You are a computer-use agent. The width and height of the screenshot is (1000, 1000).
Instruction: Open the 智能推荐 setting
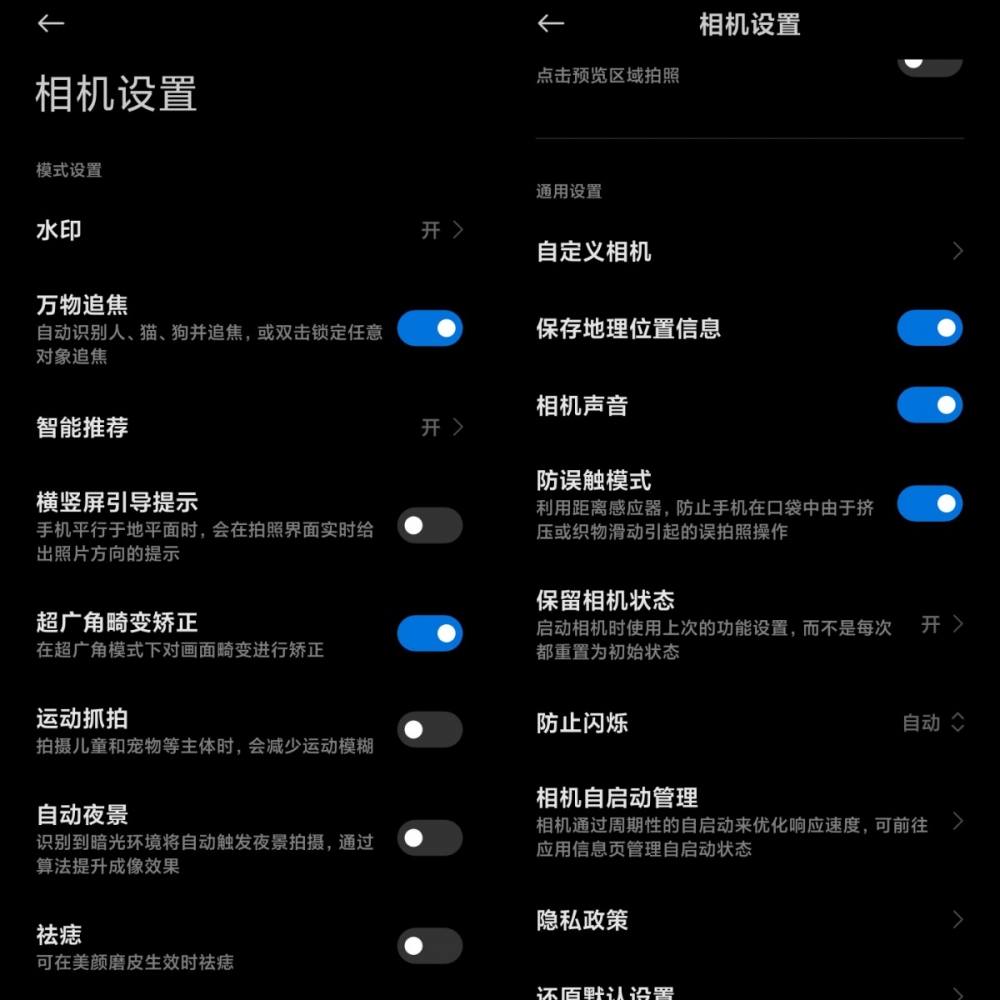click(x=250, y=428)
